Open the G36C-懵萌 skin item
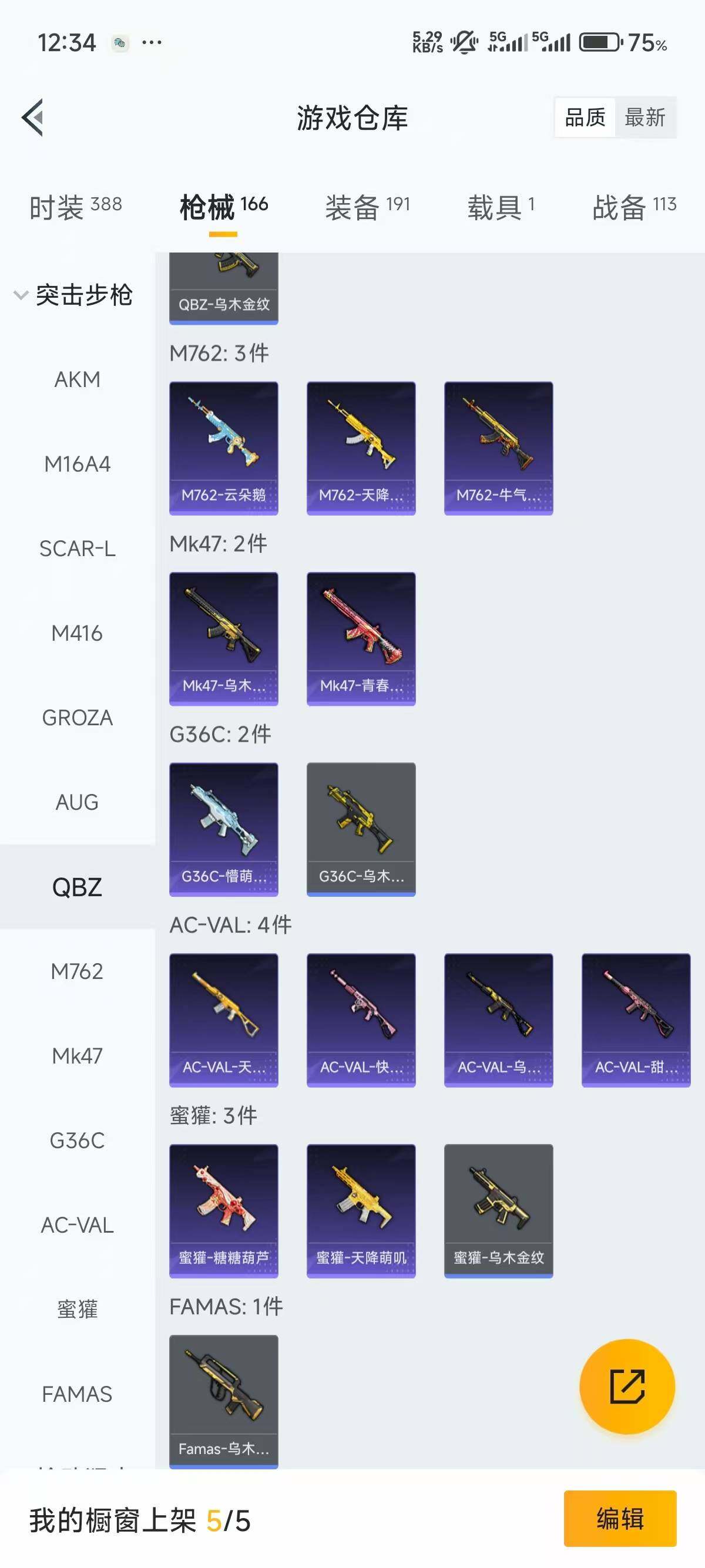Viewport: 705px width, 1568px height. coord(223,829)
